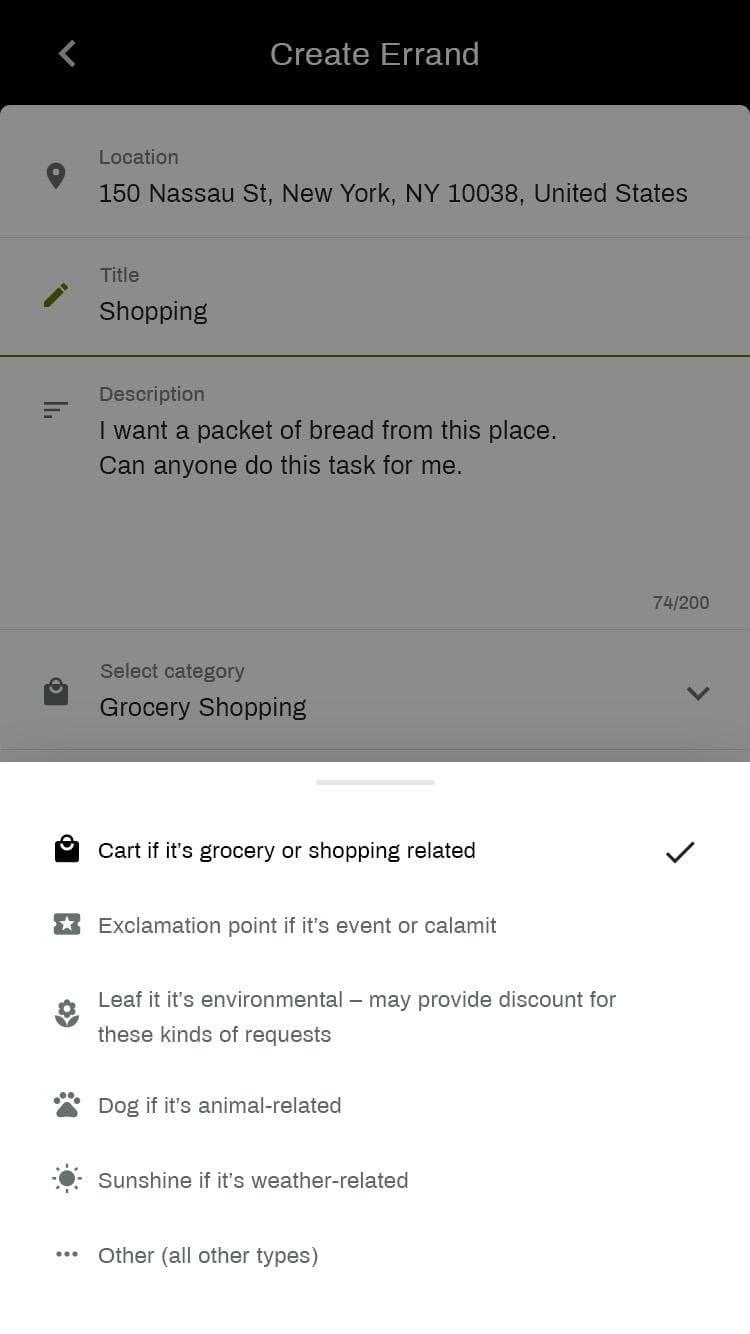
Task: Select Cart grocery or shopping option
Action: (287, 851)
